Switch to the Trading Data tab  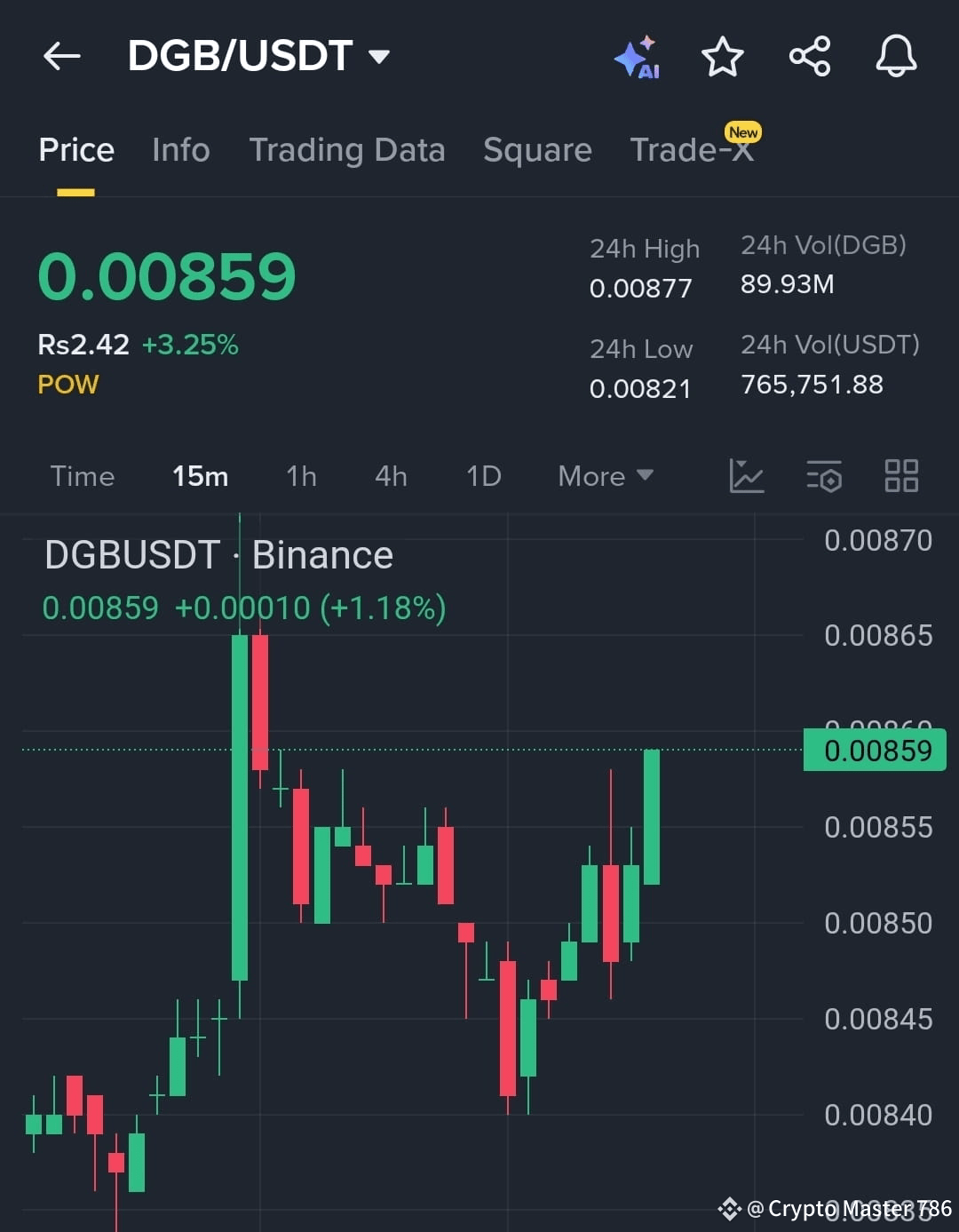348,149
